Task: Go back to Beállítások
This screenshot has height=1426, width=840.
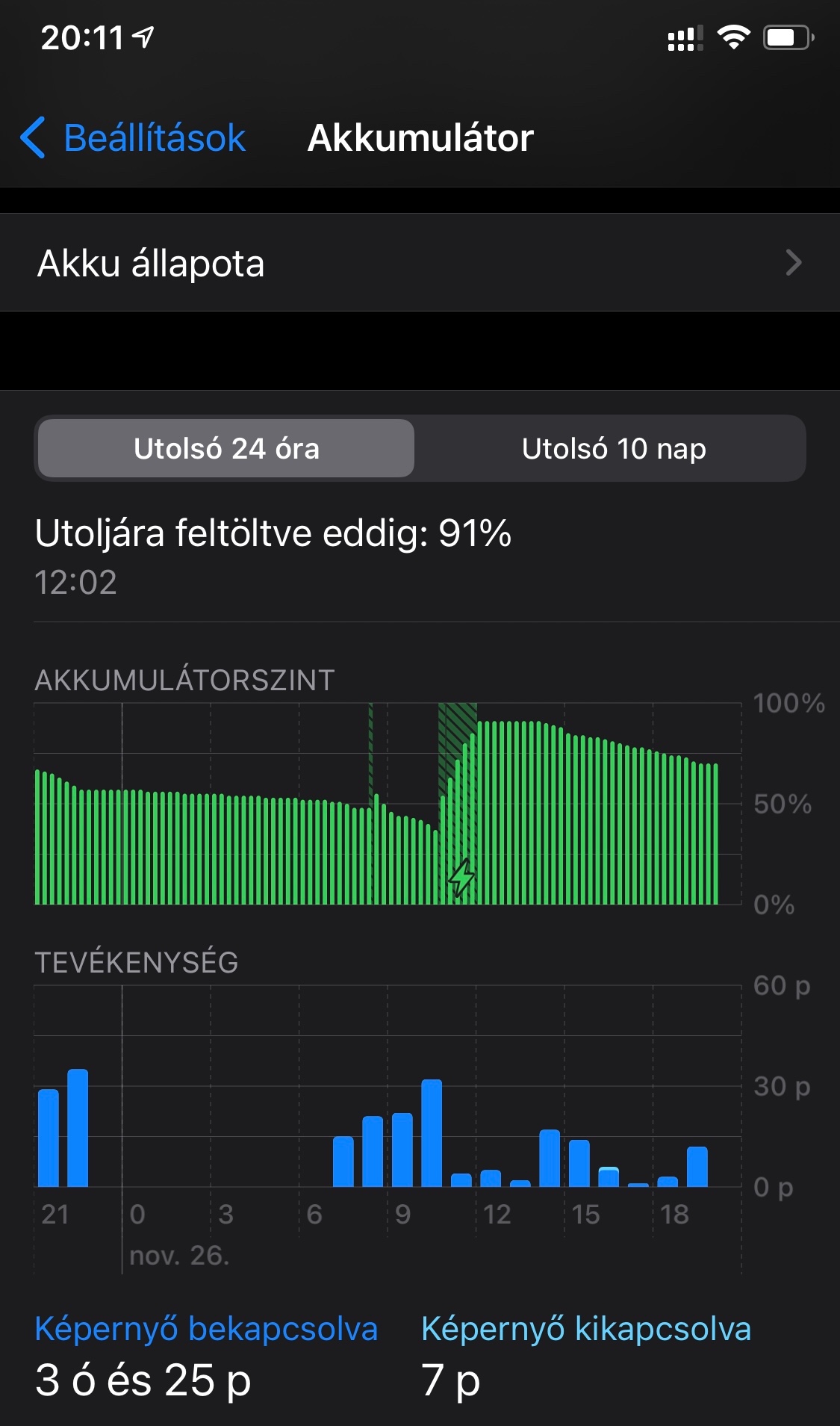Action: [133, 138]
